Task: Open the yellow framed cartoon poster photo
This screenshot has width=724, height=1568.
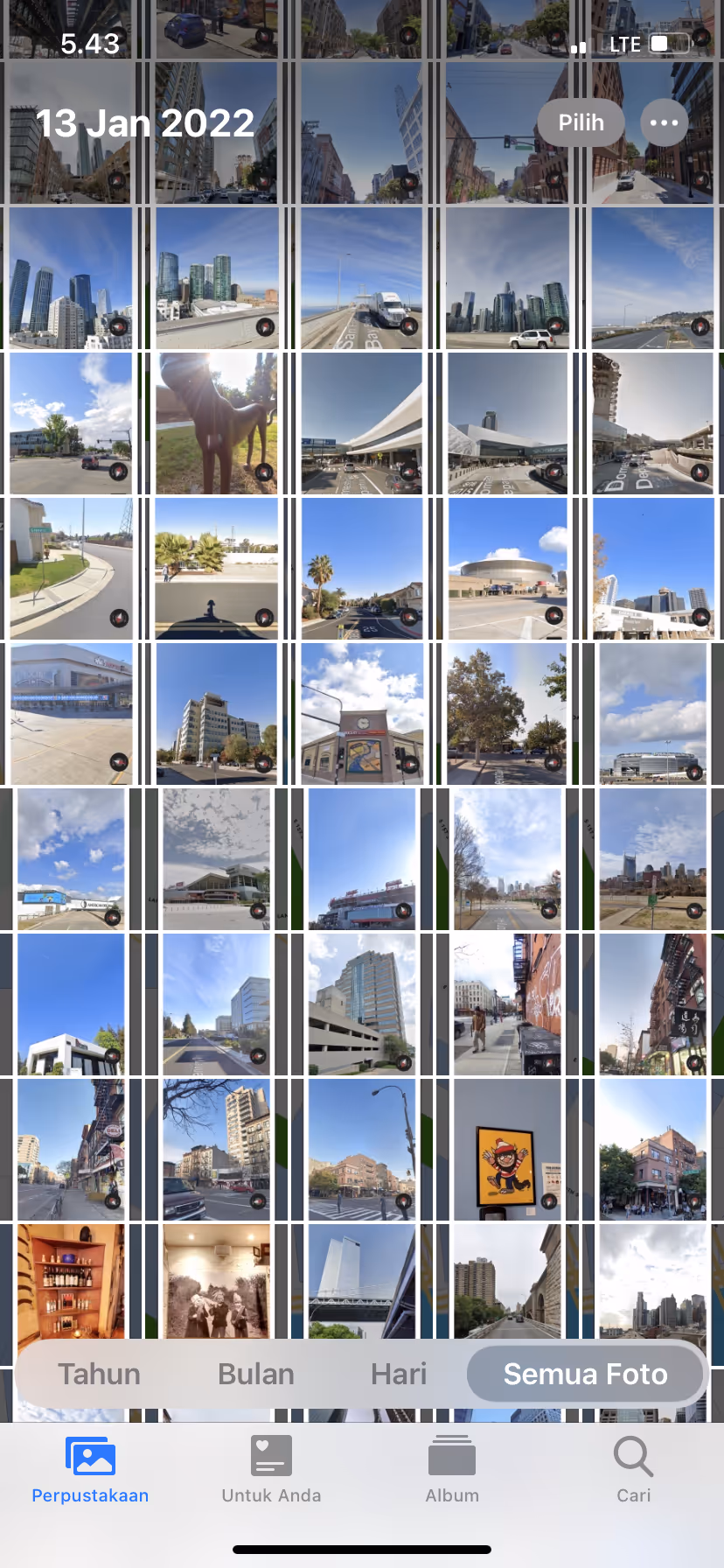Action: coord(507,1150)
